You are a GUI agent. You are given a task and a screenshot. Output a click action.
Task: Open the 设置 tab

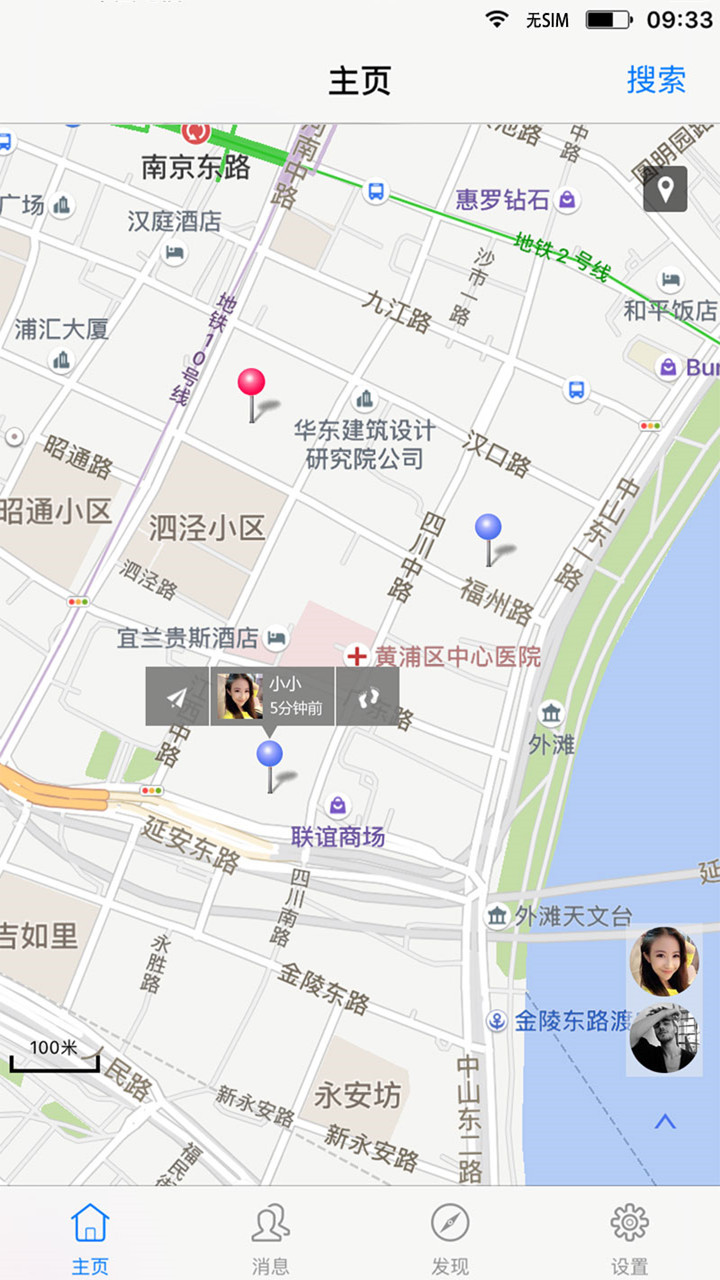point(630,1238)
